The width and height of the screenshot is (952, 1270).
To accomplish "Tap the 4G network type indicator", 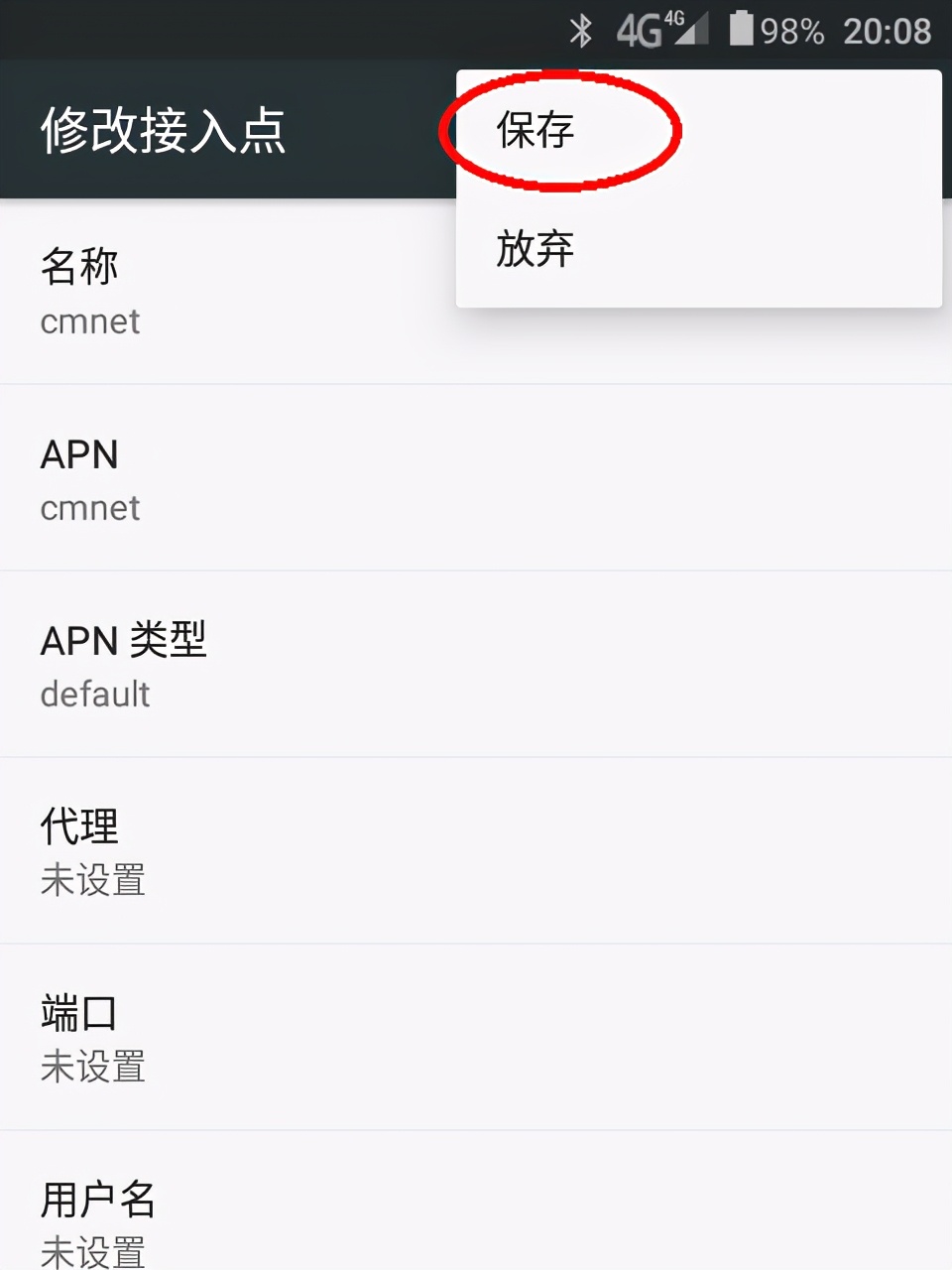I will 640,30.
